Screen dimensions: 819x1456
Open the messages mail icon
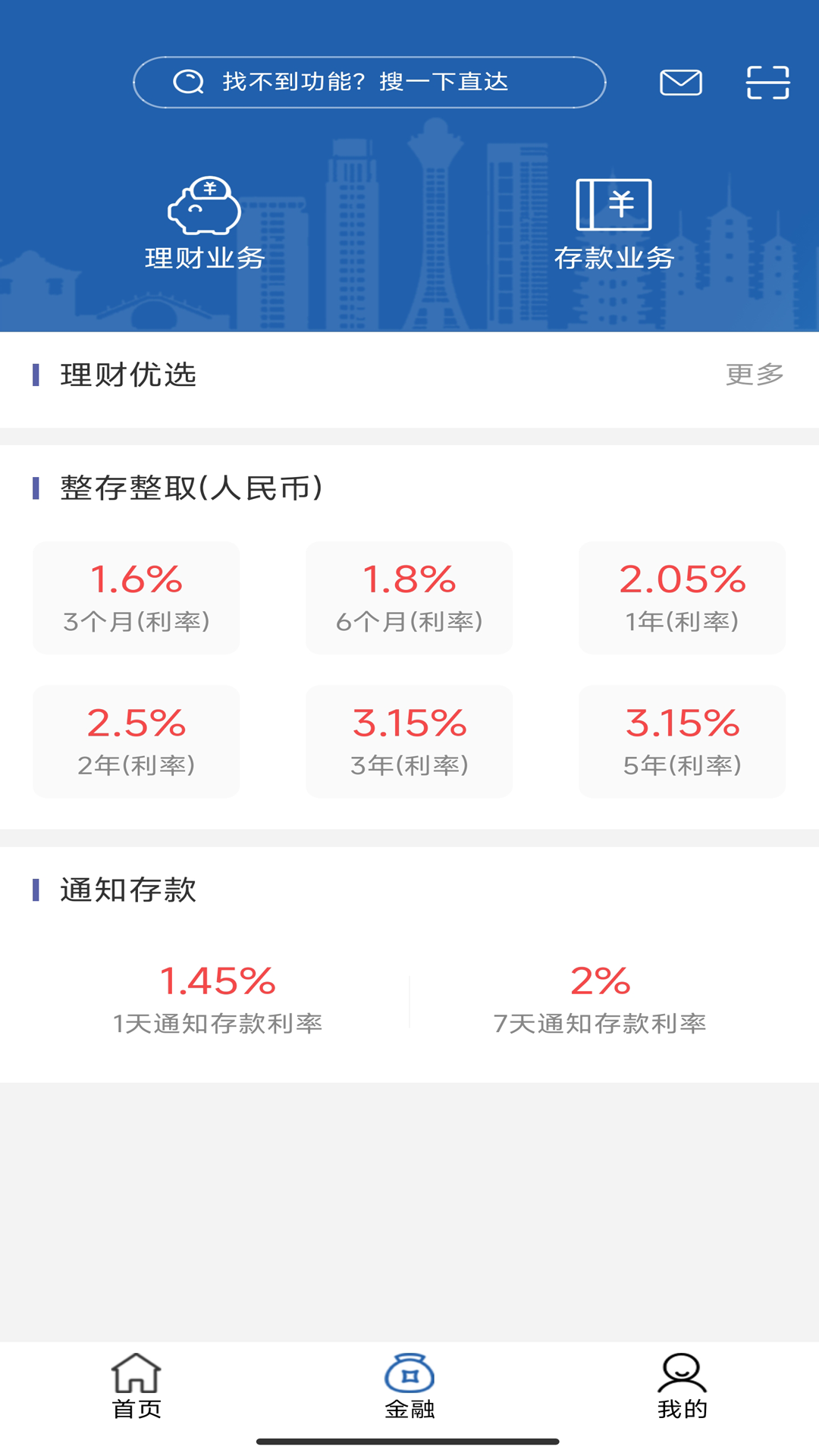(x=680, y=82)
